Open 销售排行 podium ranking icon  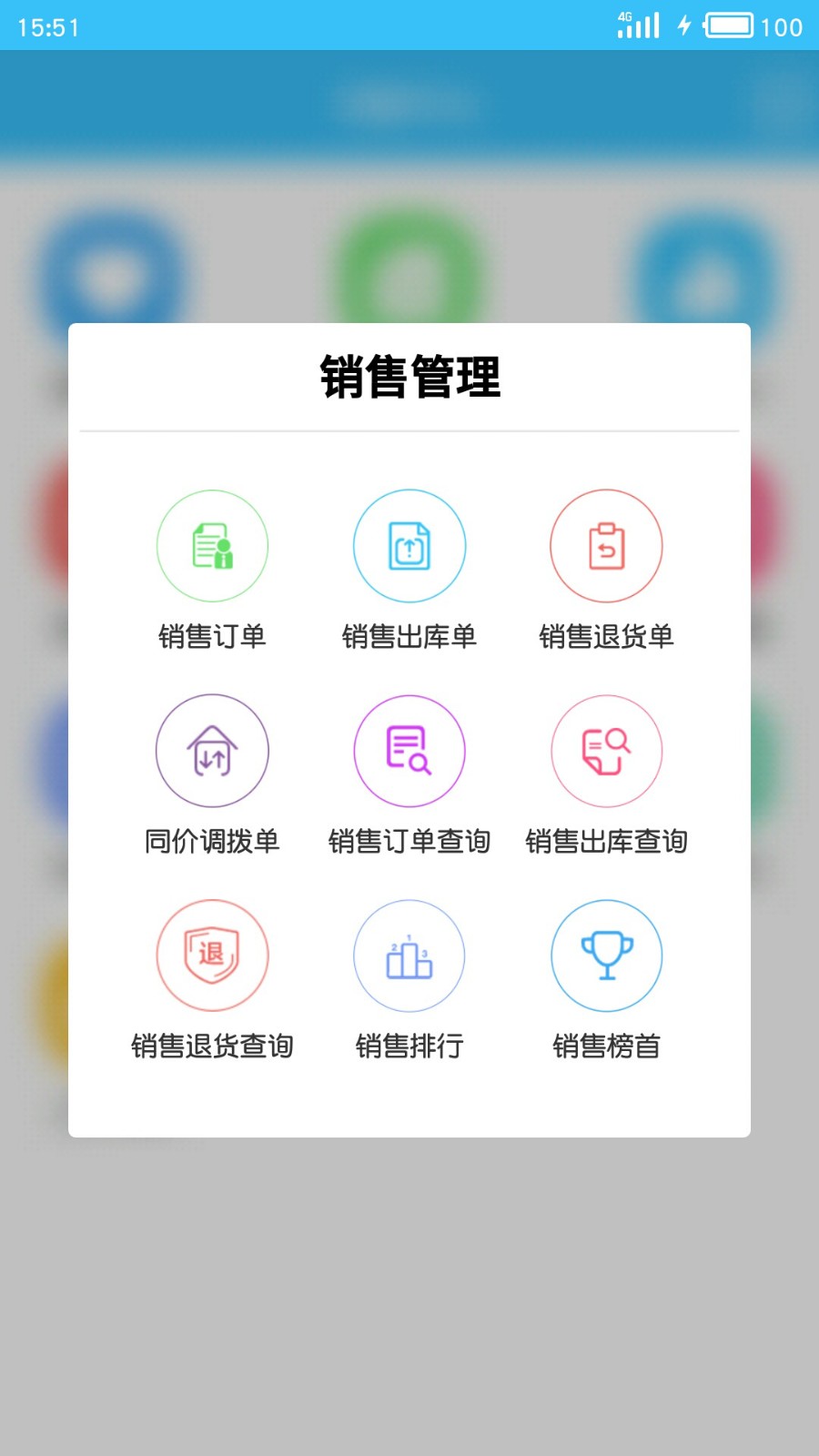point(409,955)
